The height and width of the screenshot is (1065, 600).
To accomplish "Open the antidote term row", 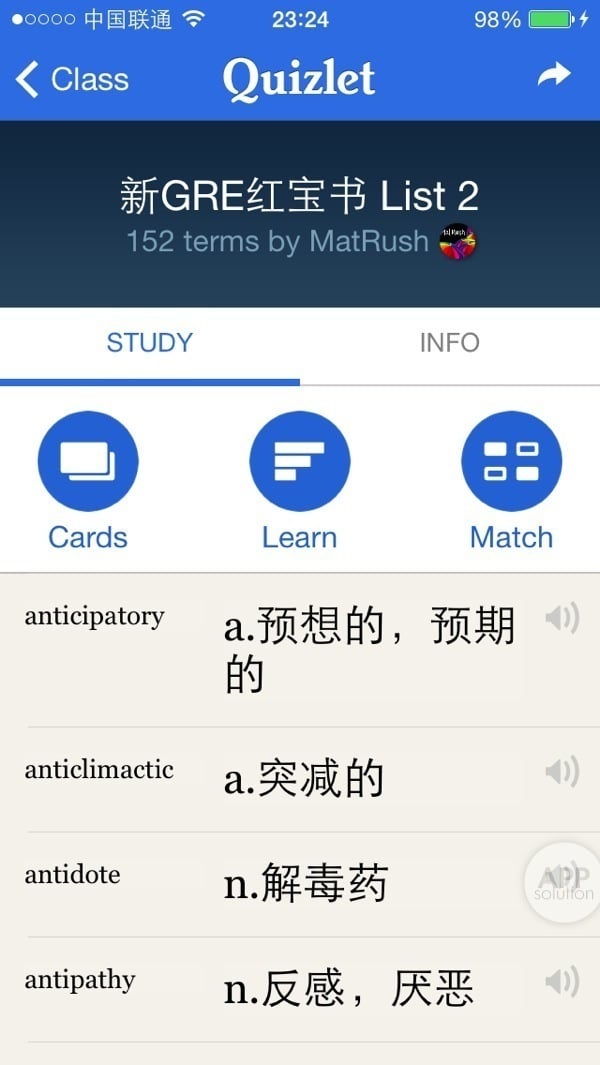I will pos(270,883).
